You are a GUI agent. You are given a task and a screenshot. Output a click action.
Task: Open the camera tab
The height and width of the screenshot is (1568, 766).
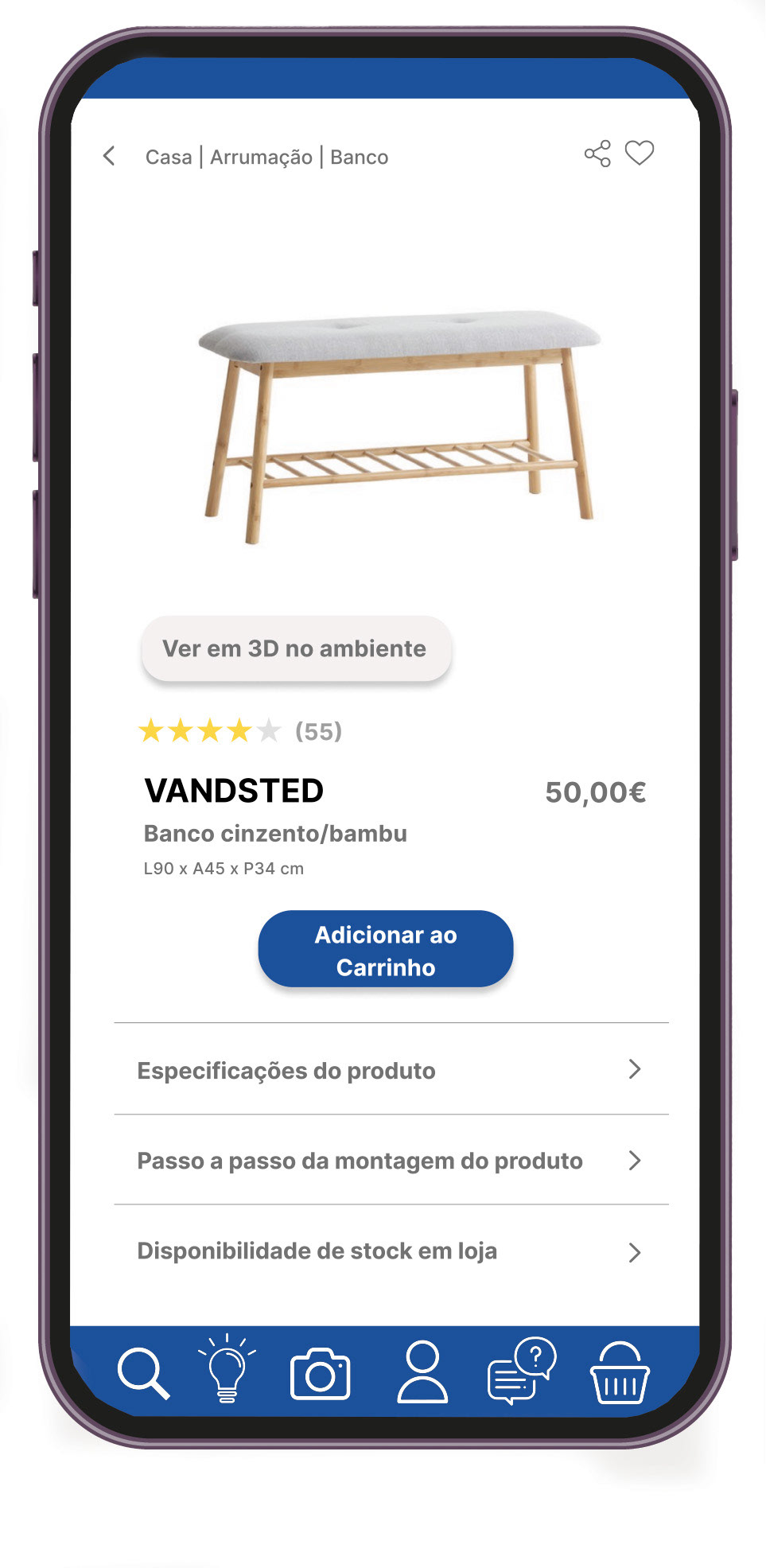pos(321,1373)
